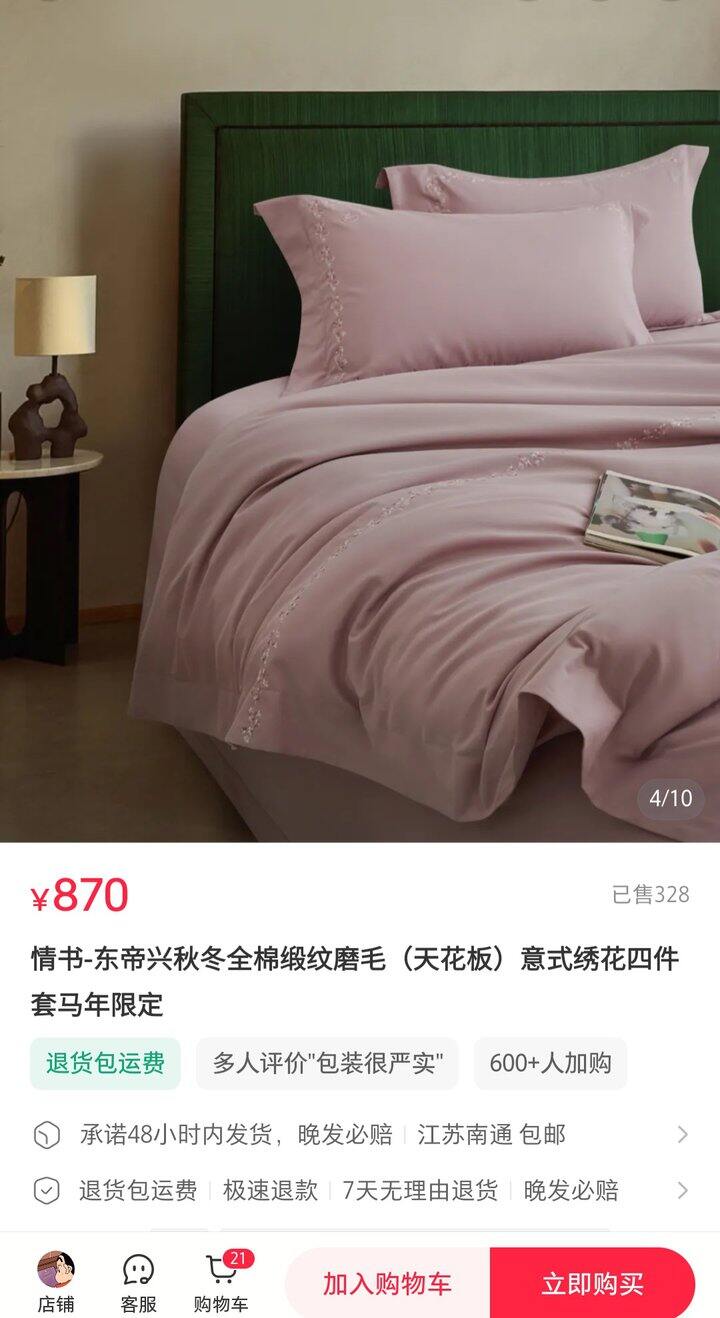This screenshot has height=1318, width=720.
Task: Expand the 退货包运费 service guarantees row
Action: point(682,1190)
